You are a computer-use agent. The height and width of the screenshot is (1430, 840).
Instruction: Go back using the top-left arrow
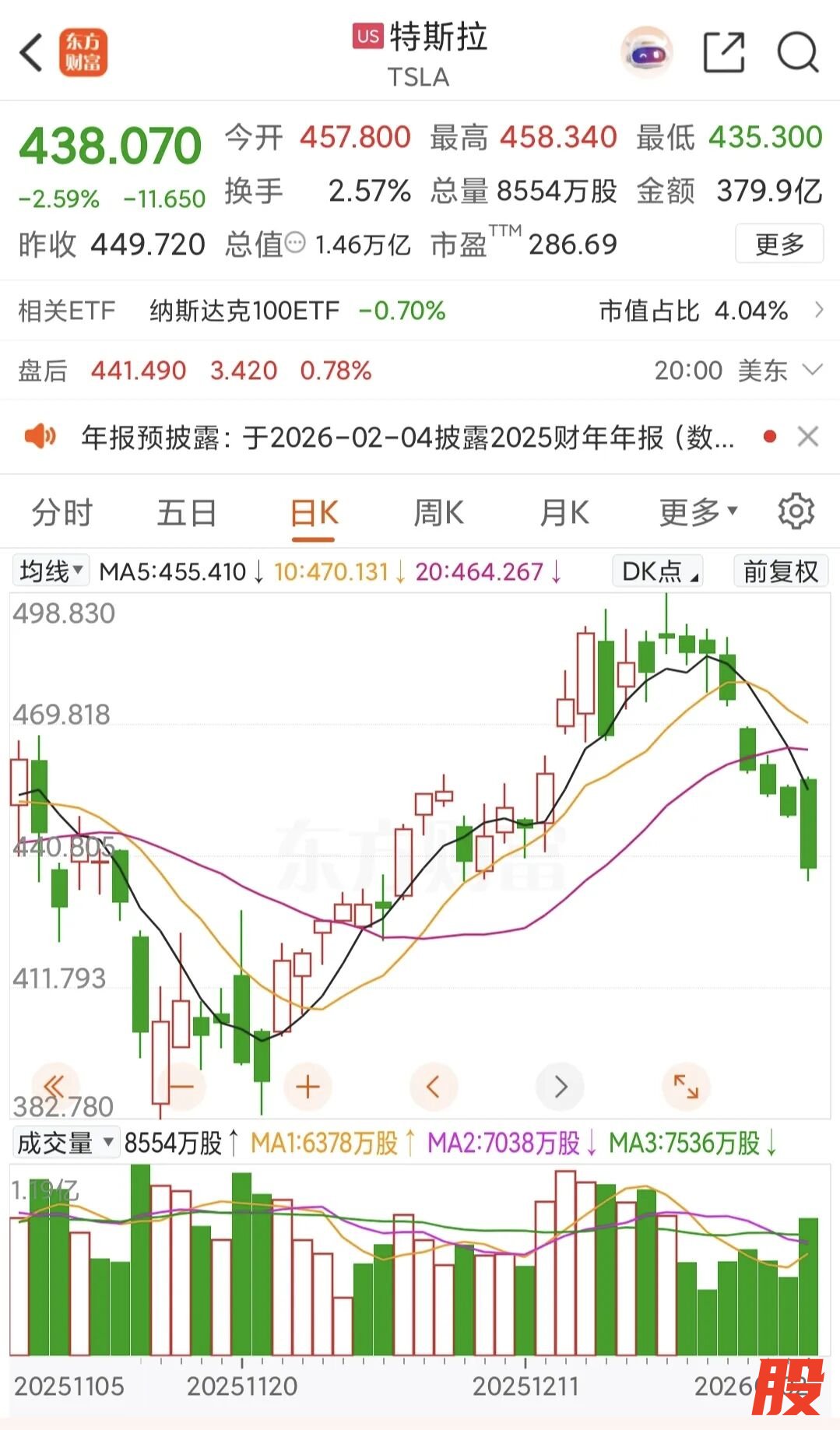pyautogui.click(x=31, y=53)
